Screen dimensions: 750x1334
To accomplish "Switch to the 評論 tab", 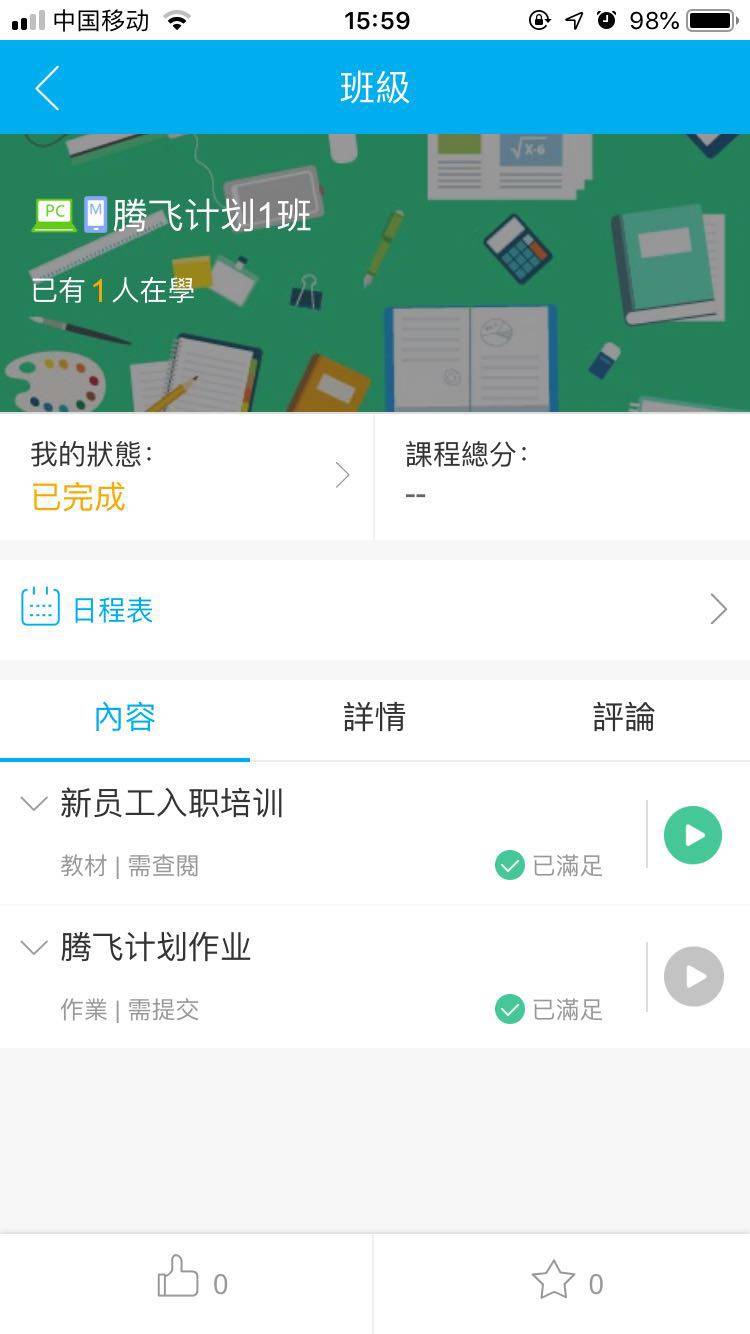I will click(623, 718).
